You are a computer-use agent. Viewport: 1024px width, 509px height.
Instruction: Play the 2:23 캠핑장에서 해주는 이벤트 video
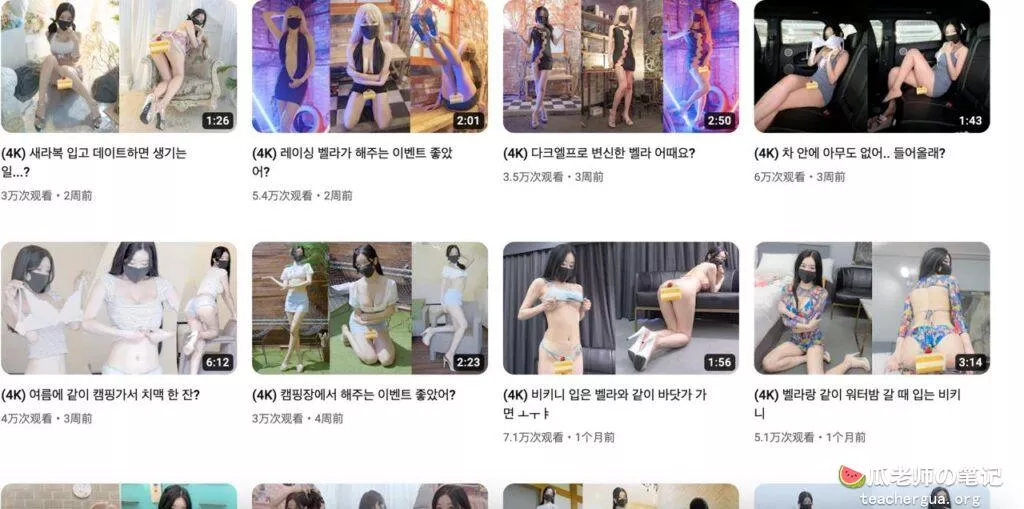click(x=369, y=307)
